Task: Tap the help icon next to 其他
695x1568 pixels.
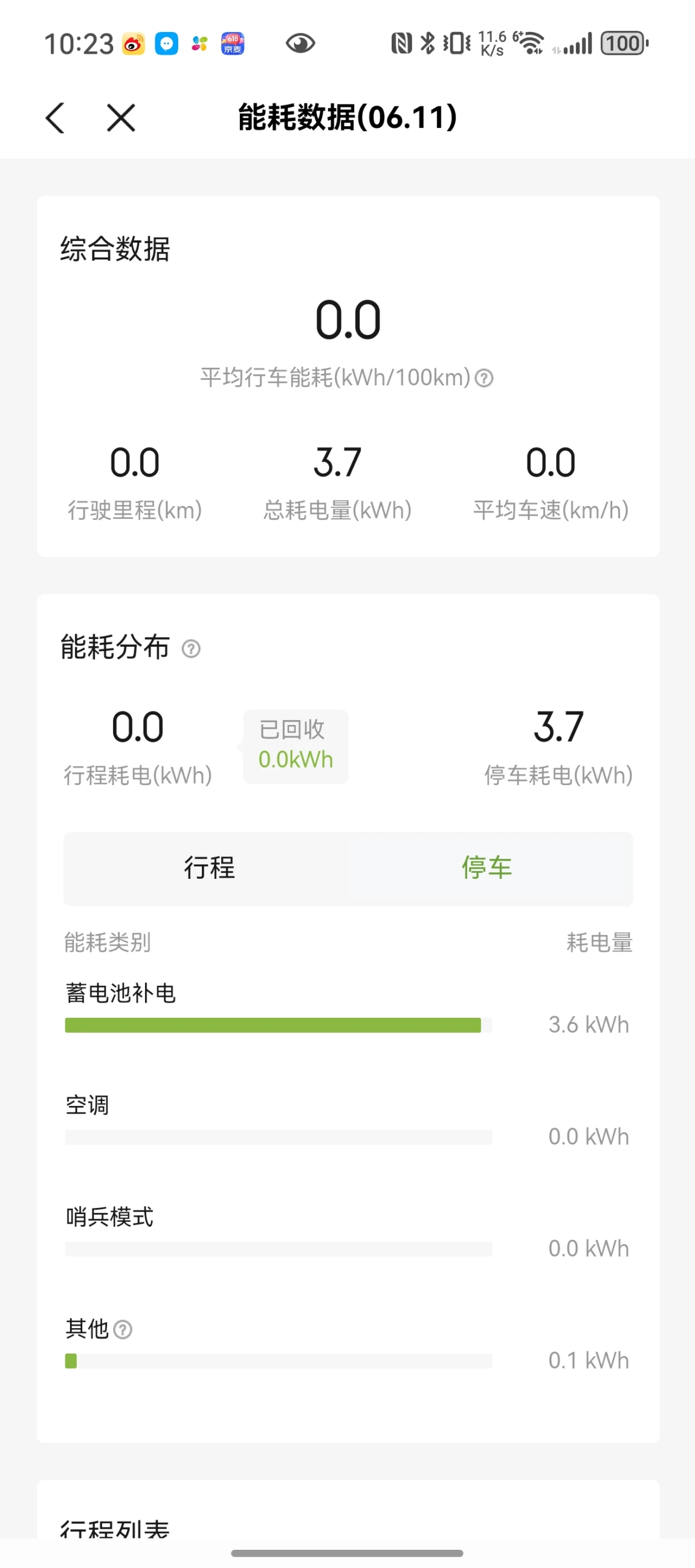Action: tap(123, 1329)
